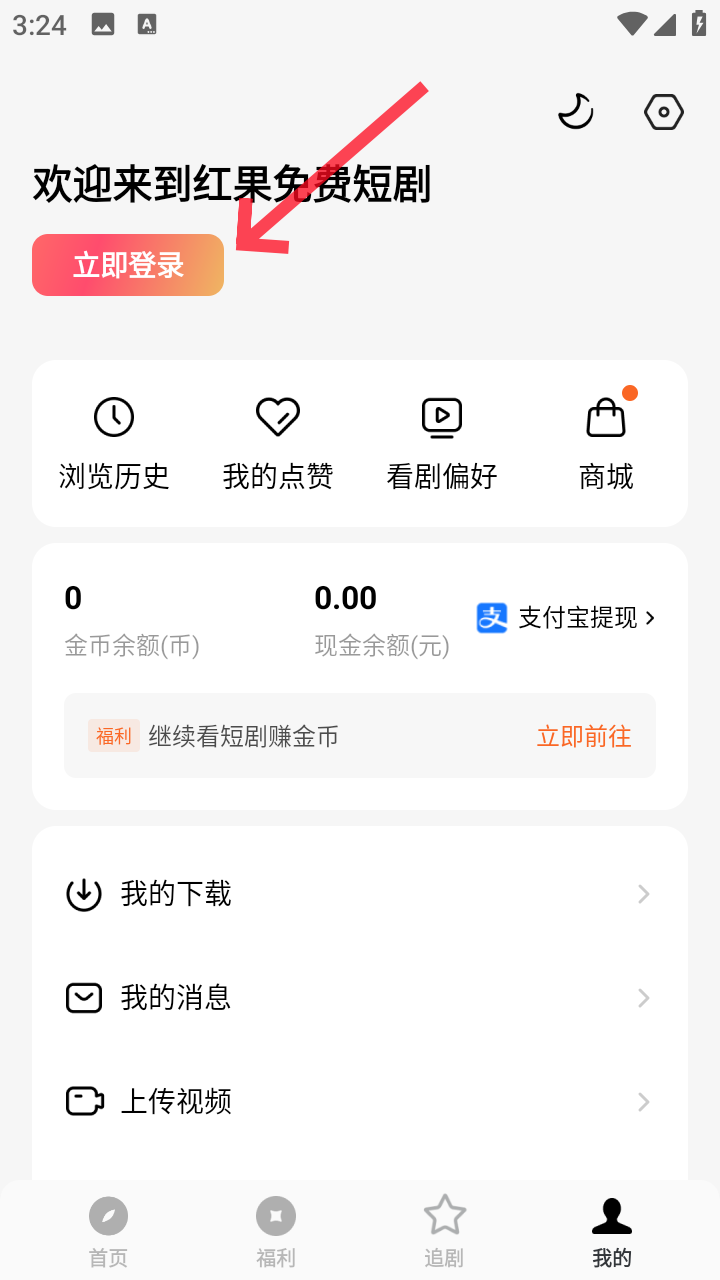Open 我的下载 downloads
This screenshot has width=720, height=1280.
[x=360, y=894]
